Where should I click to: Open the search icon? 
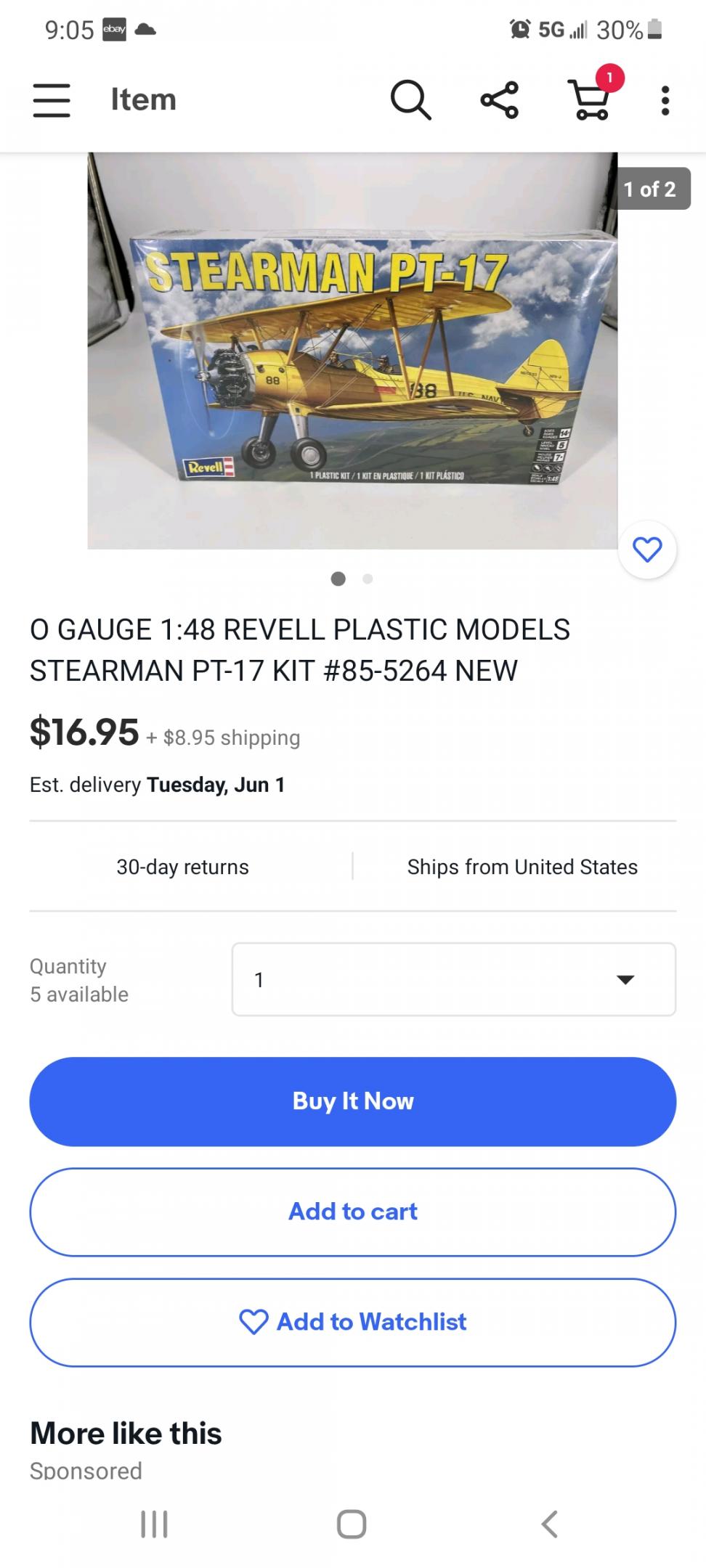[410, 100]
